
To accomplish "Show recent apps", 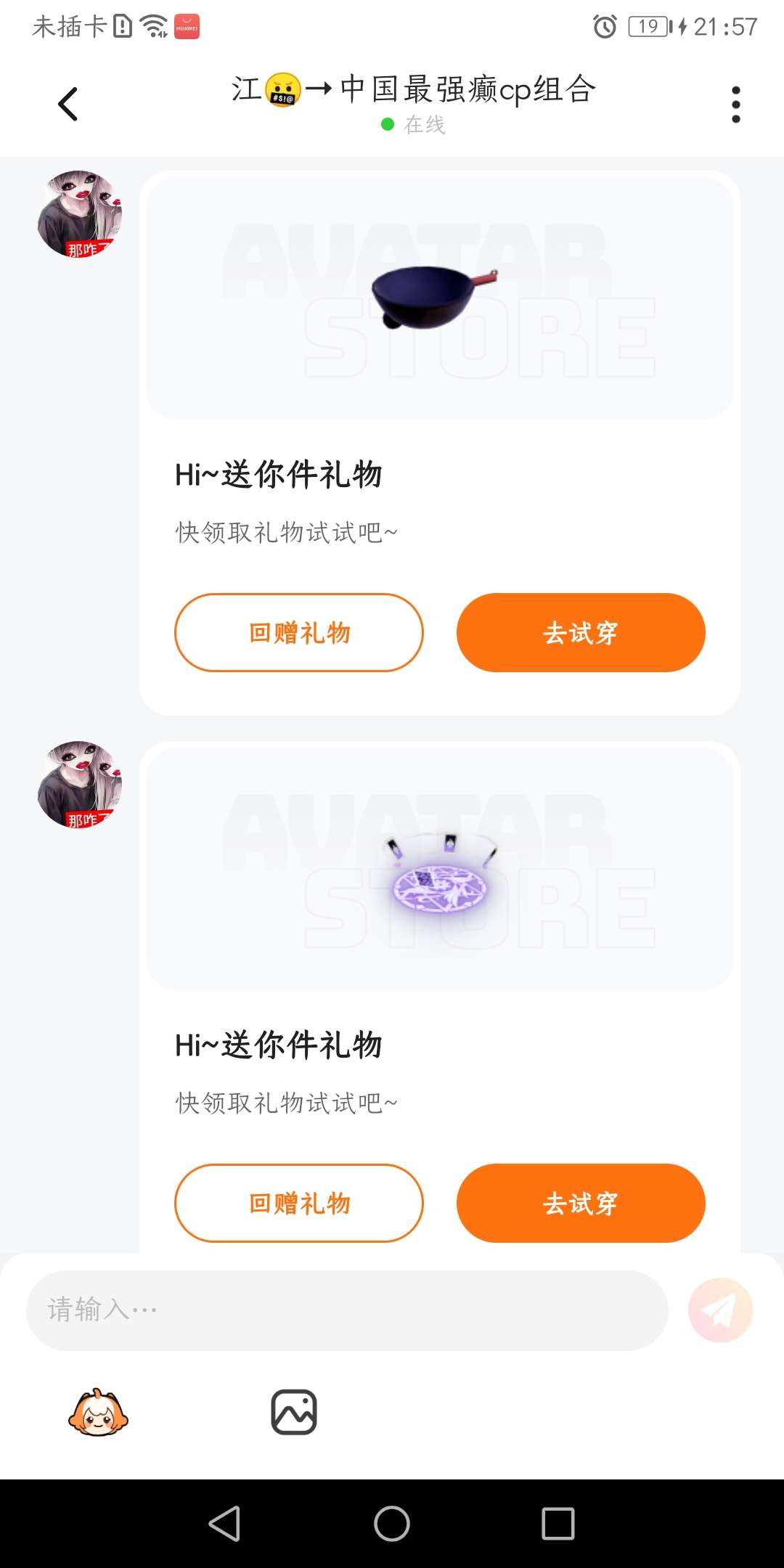I will click(558, 1523).
